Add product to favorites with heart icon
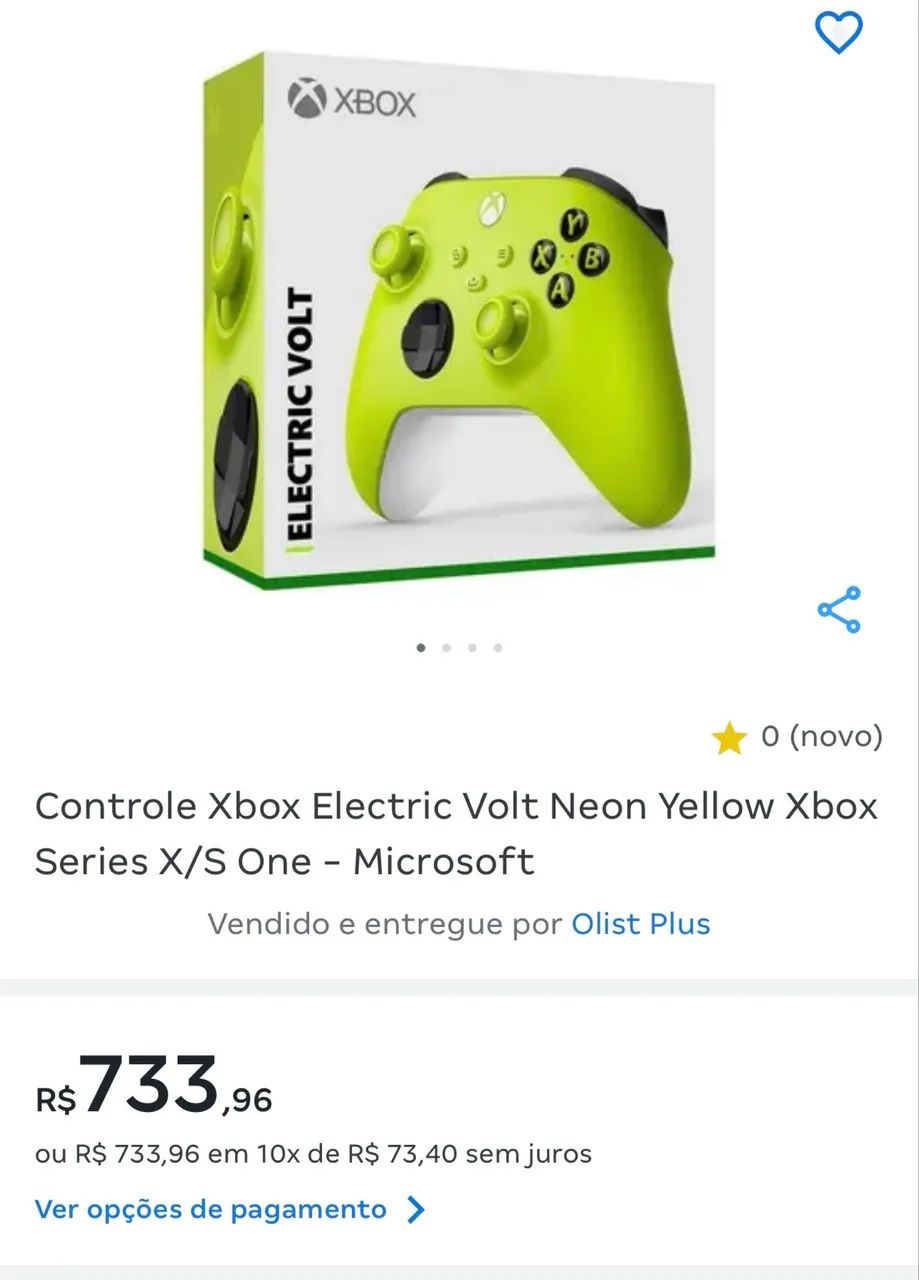The width and height of the screenshot is (919, 1280). click(x=838, y=34)
